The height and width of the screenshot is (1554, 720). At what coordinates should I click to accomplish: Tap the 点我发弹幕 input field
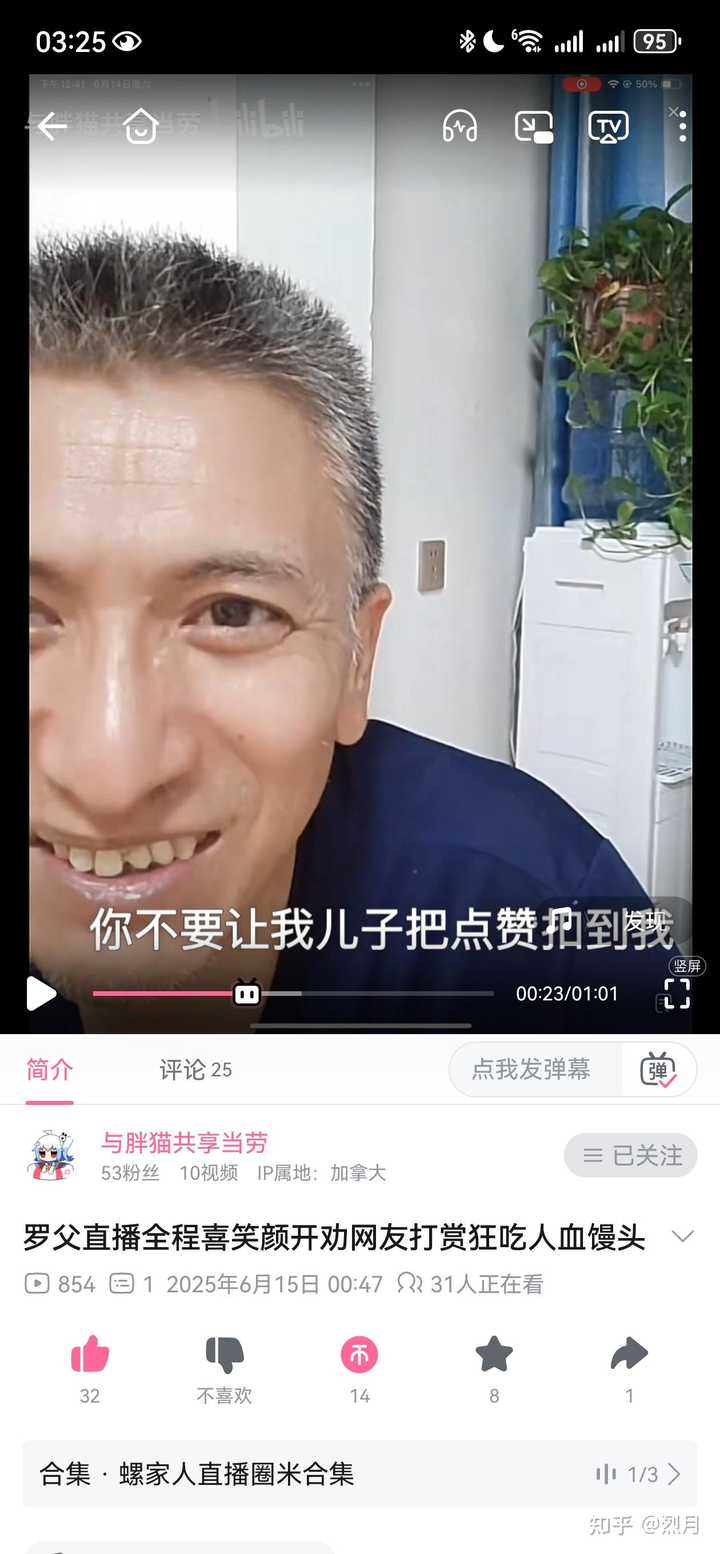coord(534,1069)
